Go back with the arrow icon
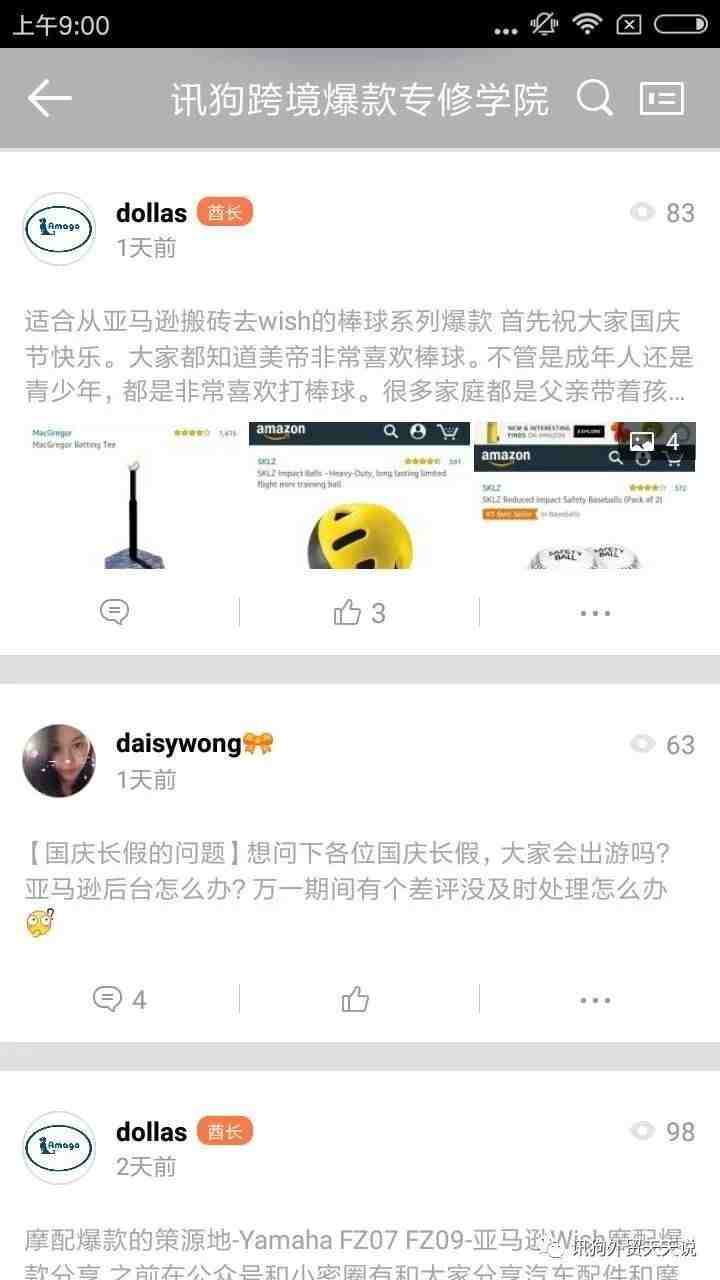This screenshot has height=1280, width=720. click(x=49, y=98)
